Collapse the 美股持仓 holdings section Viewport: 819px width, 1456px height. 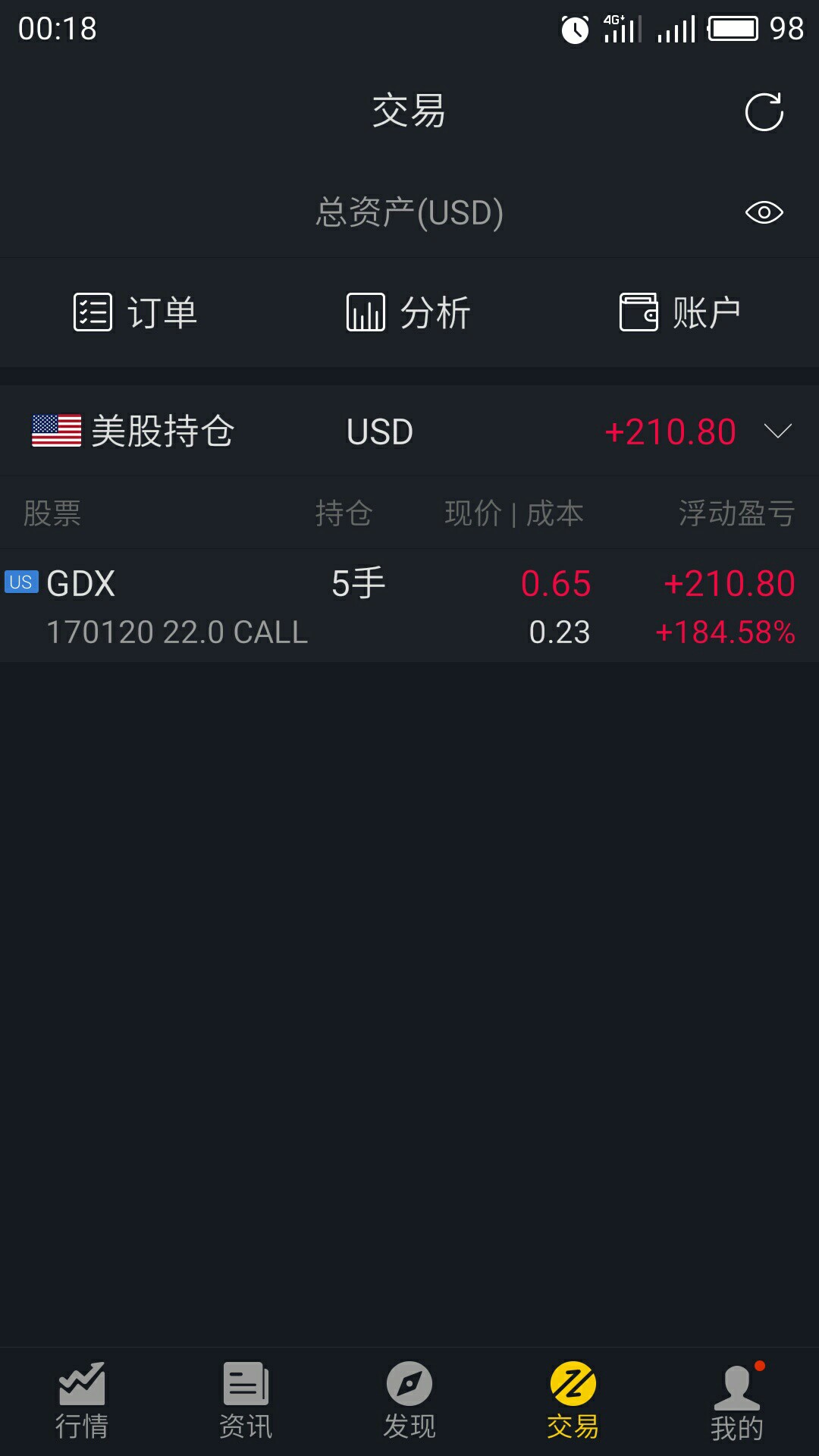[778, 431]
